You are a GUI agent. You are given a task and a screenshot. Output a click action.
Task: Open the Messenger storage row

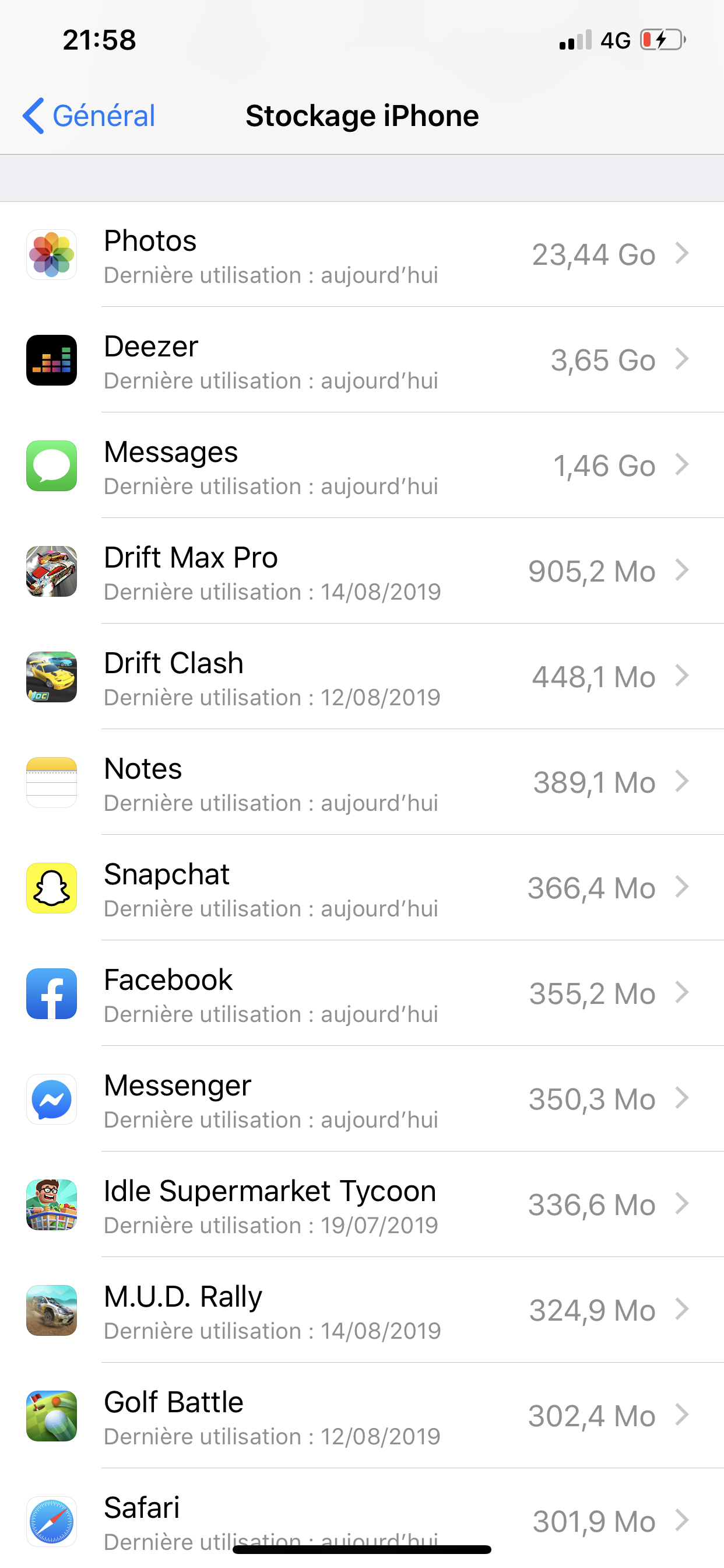tap(362, 1098)
